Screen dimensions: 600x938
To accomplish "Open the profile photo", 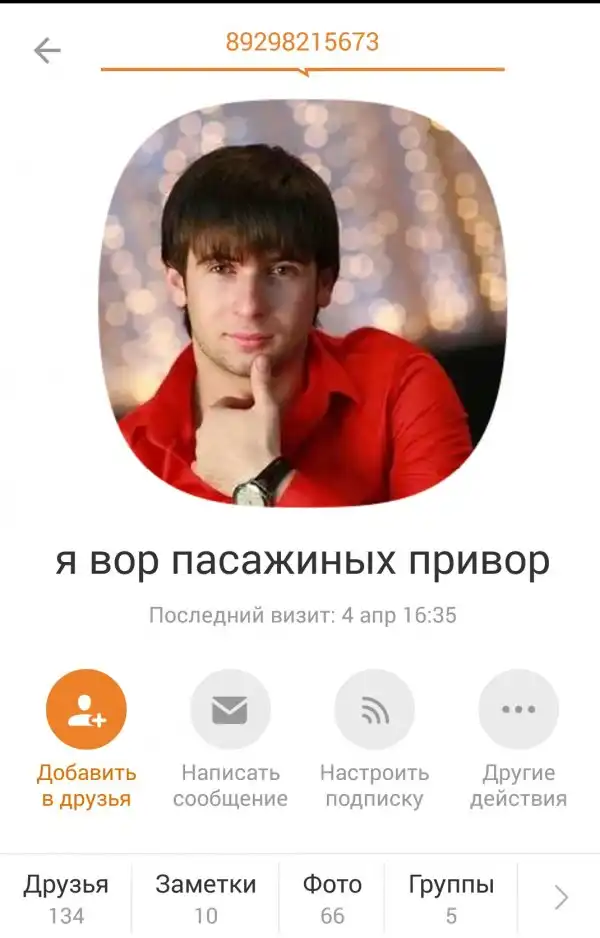I will (302, 303).
